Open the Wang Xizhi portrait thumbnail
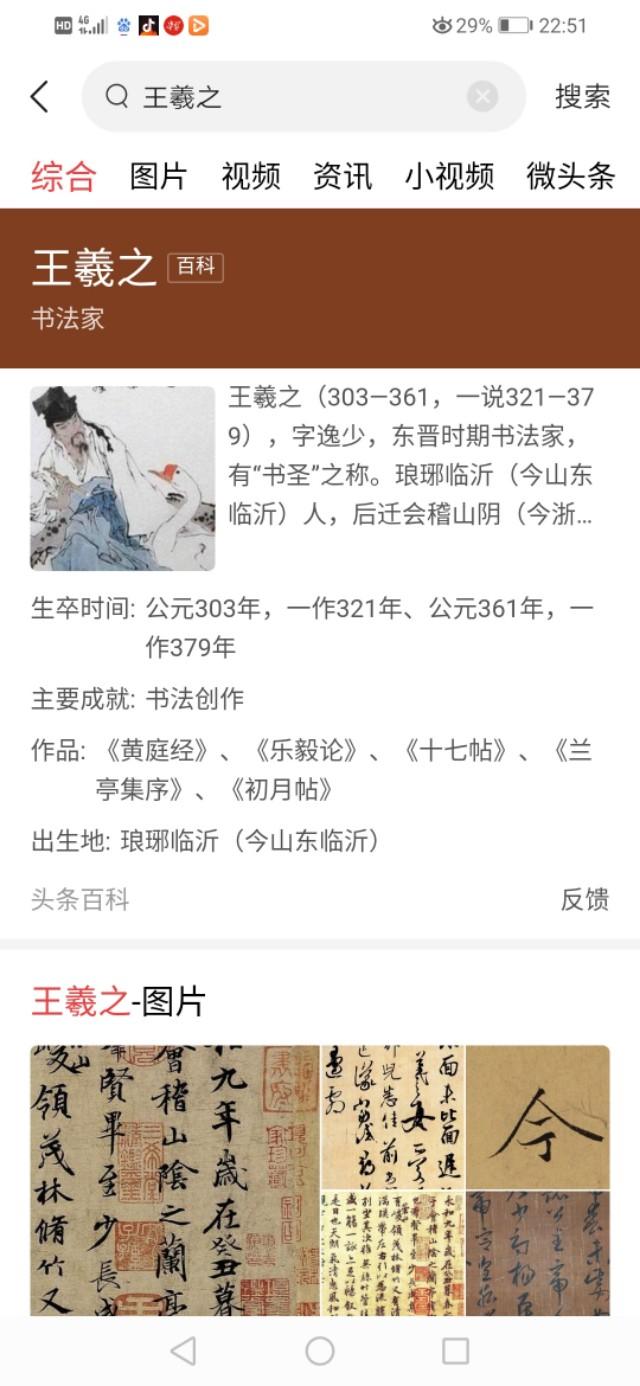 tap(123, 478)
